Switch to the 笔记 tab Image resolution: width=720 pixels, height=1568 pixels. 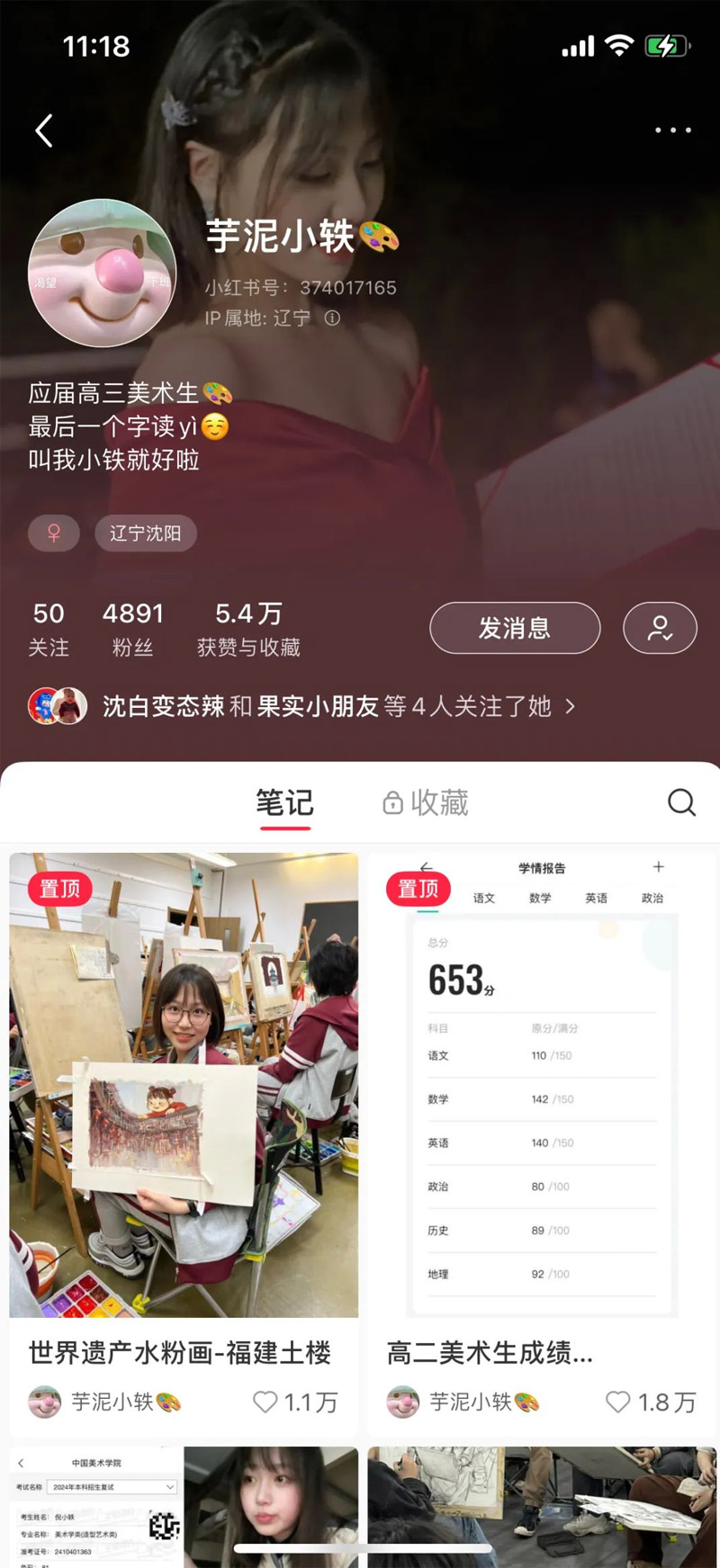pos(284,802)
